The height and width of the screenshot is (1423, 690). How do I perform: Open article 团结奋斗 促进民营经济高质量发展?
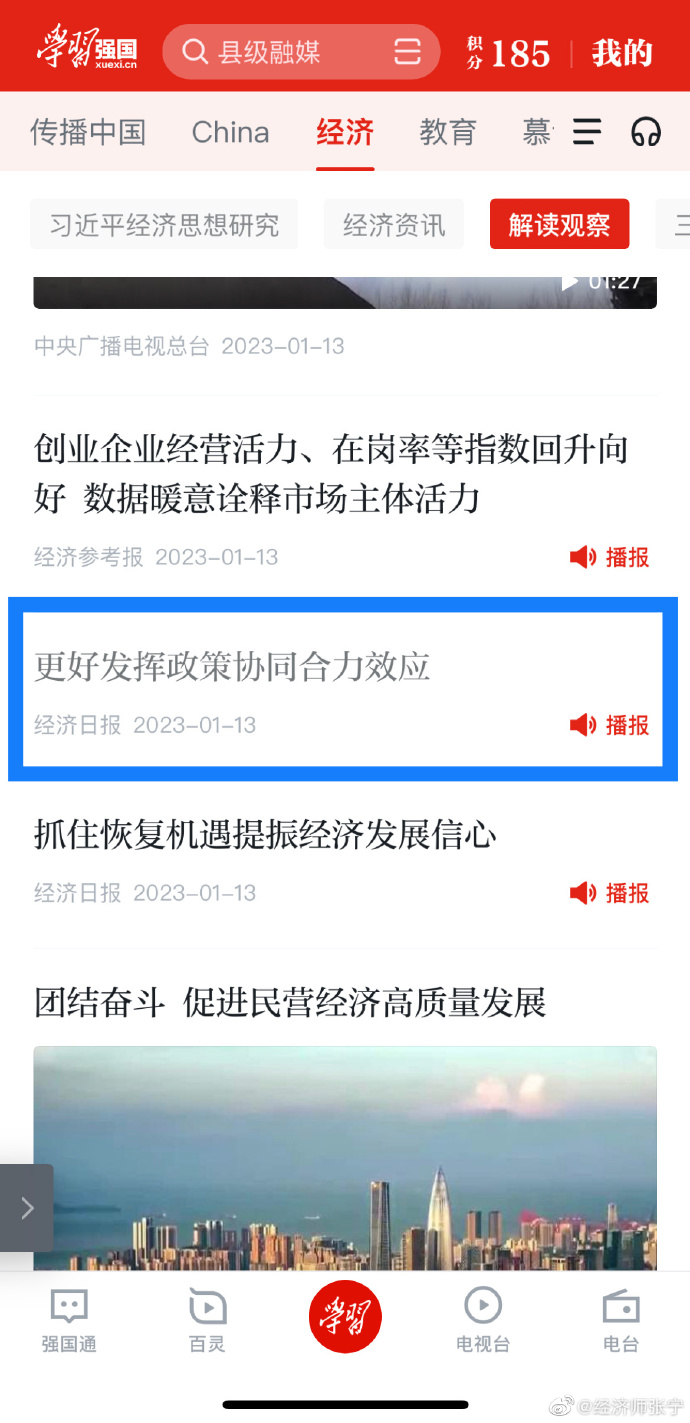click(290, 1002)
